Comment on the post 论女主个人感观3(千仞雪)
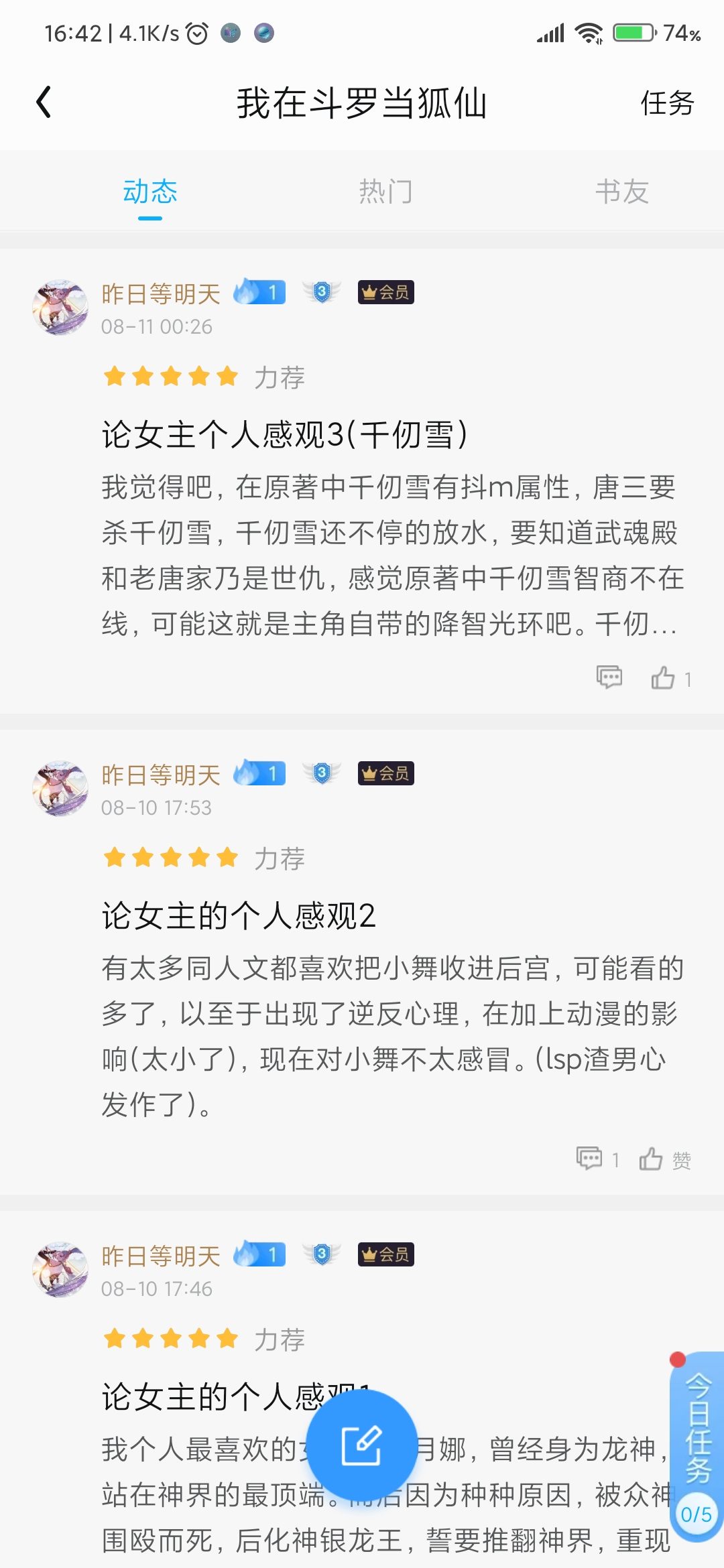The image size is (724, 1568). point(609,677)
